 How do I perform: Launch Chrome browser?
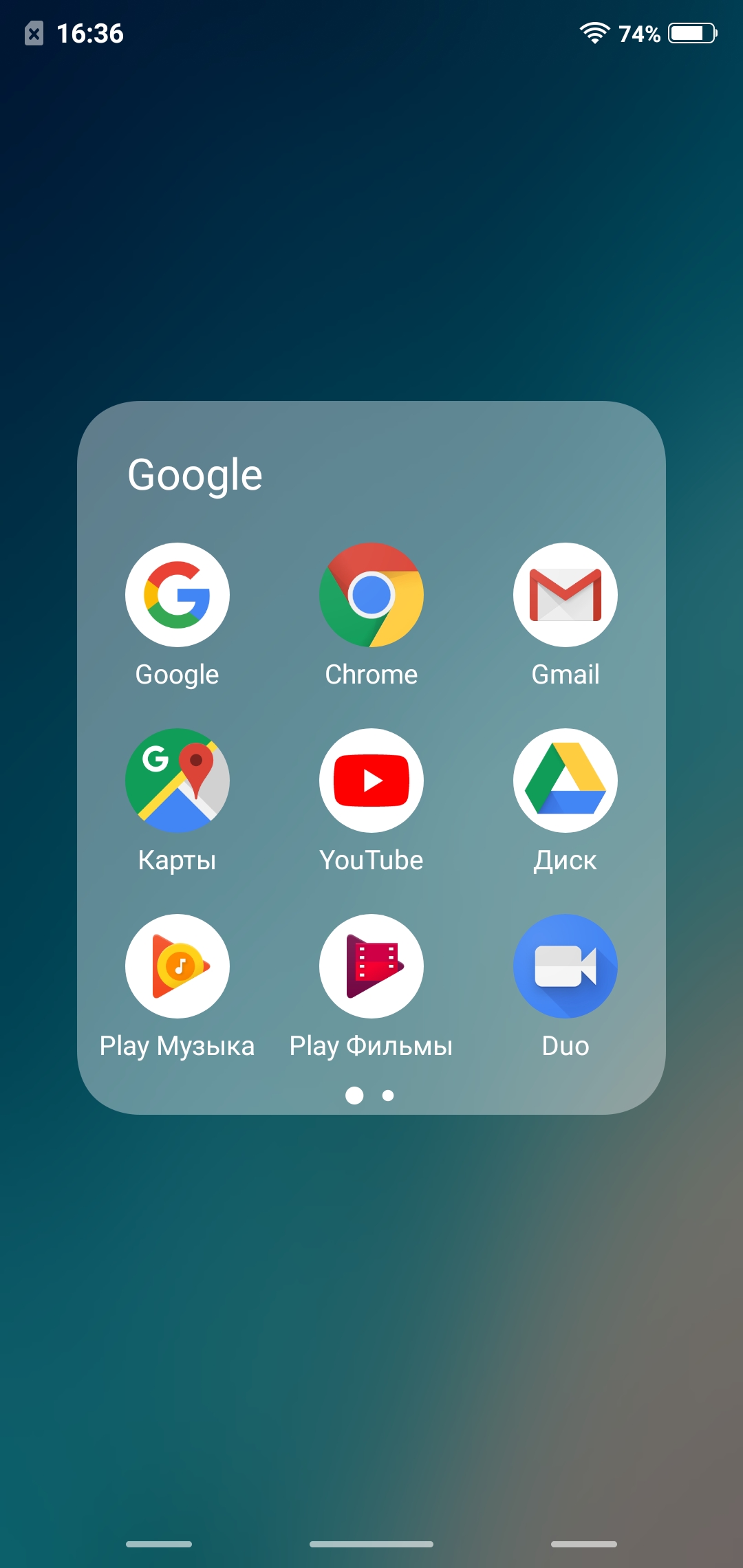point(371,596)
